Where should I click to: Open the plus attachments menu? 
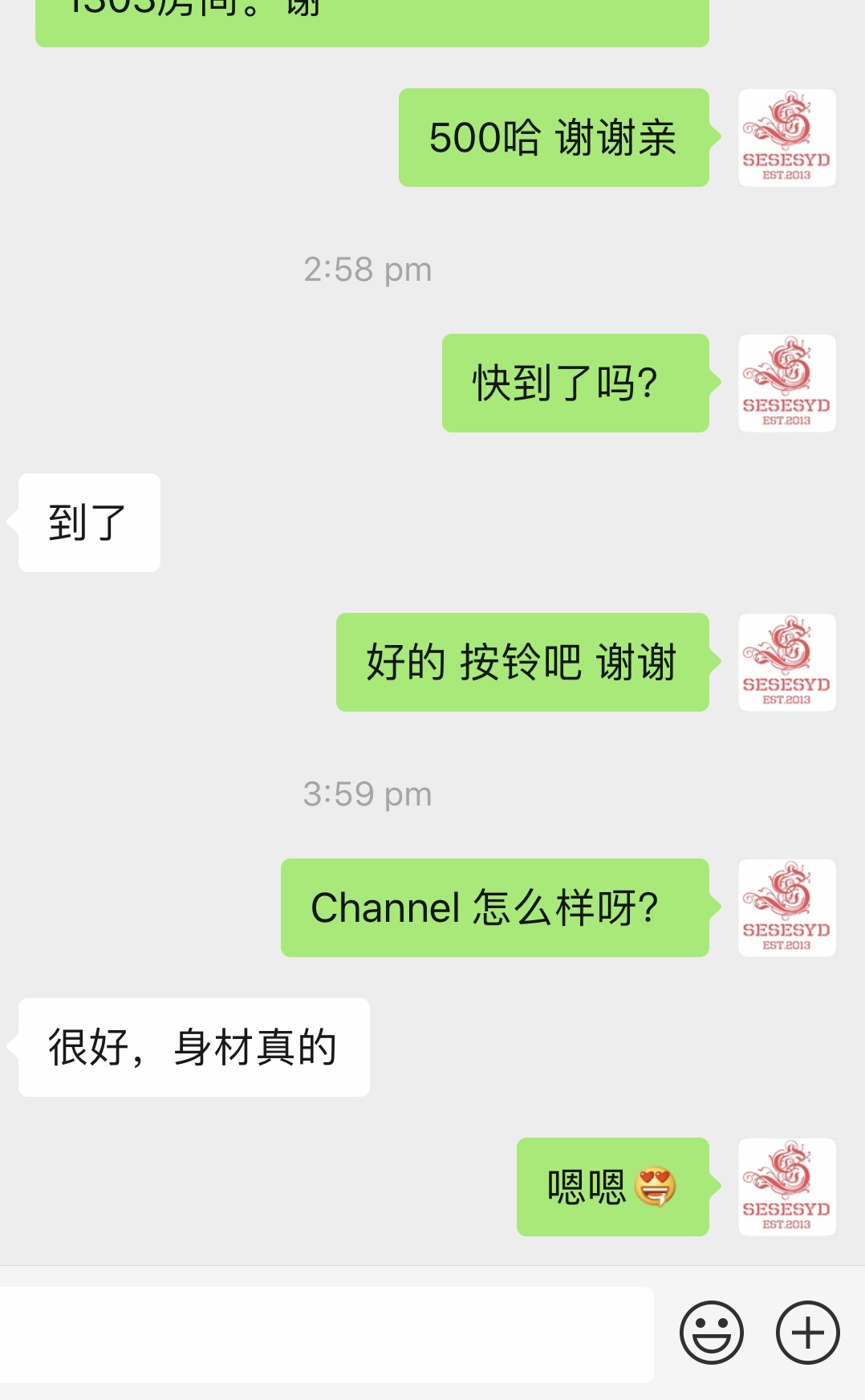click(x=807, y=1333)
